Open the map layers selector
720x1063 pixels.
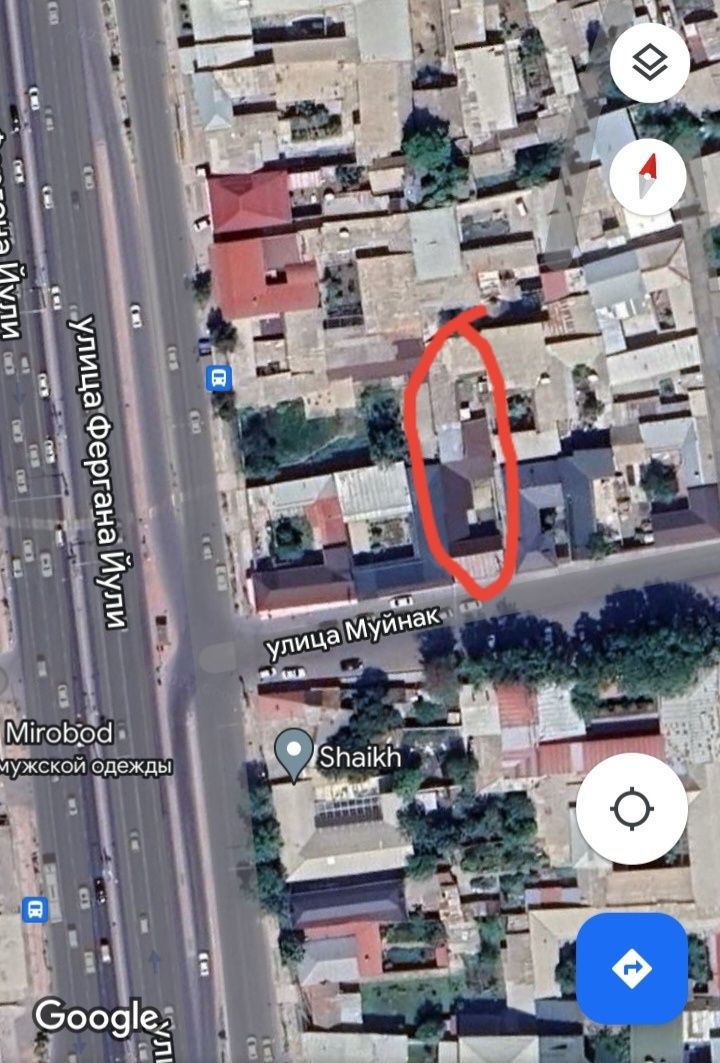[649, 64]
